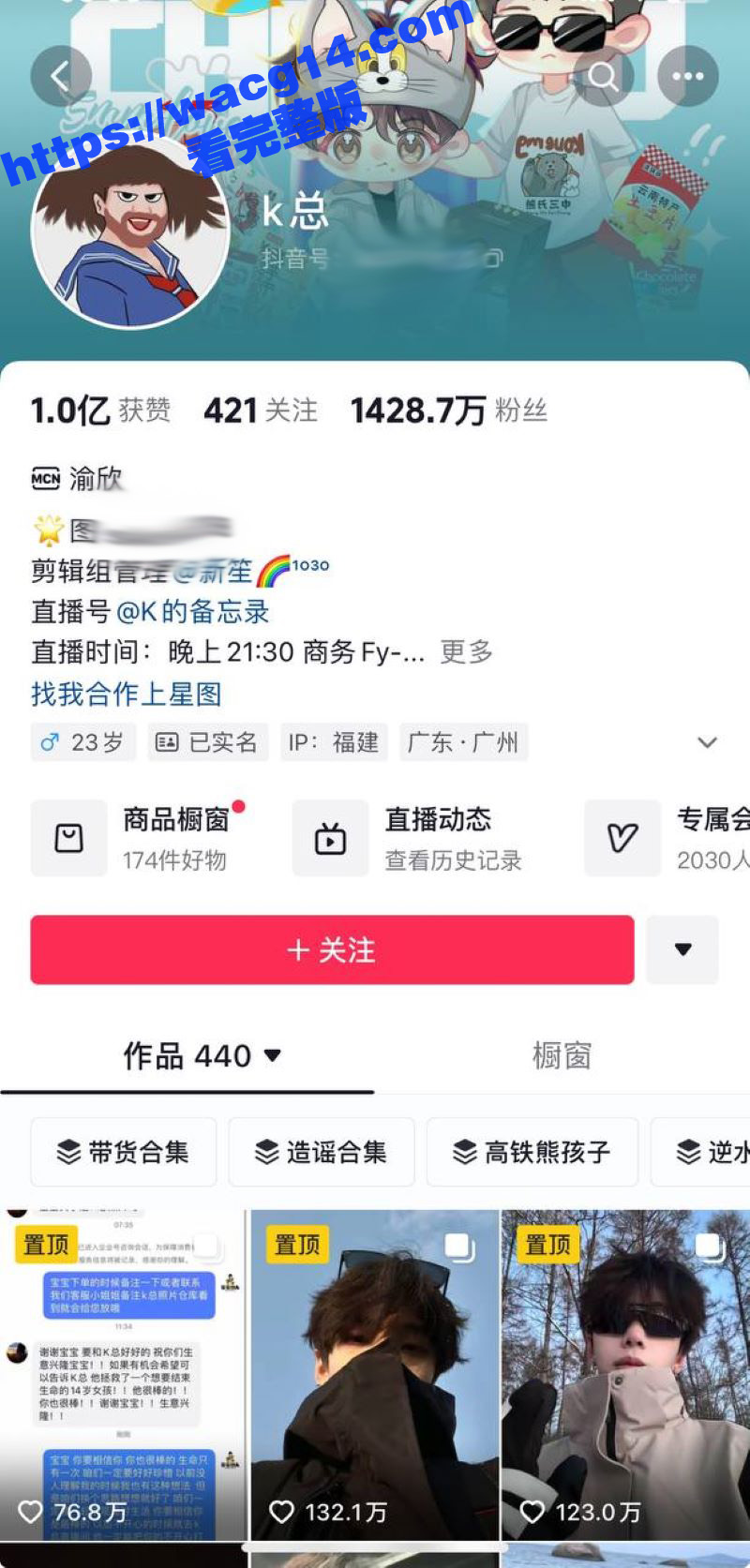Open search with the magnifier icon

pyautogui.click(x=603, y=76)
